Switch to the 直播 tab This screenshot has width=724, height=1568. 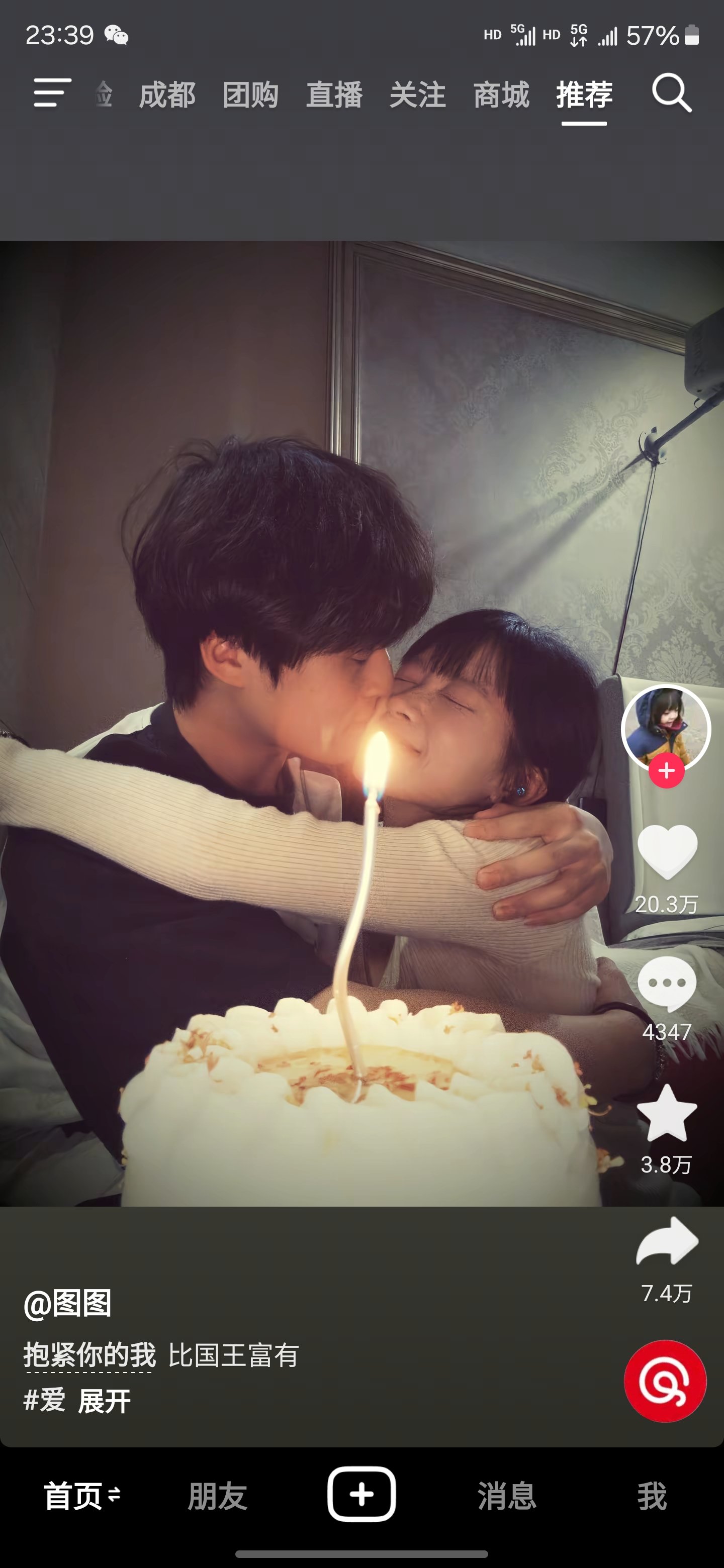[x=334, y=95]
